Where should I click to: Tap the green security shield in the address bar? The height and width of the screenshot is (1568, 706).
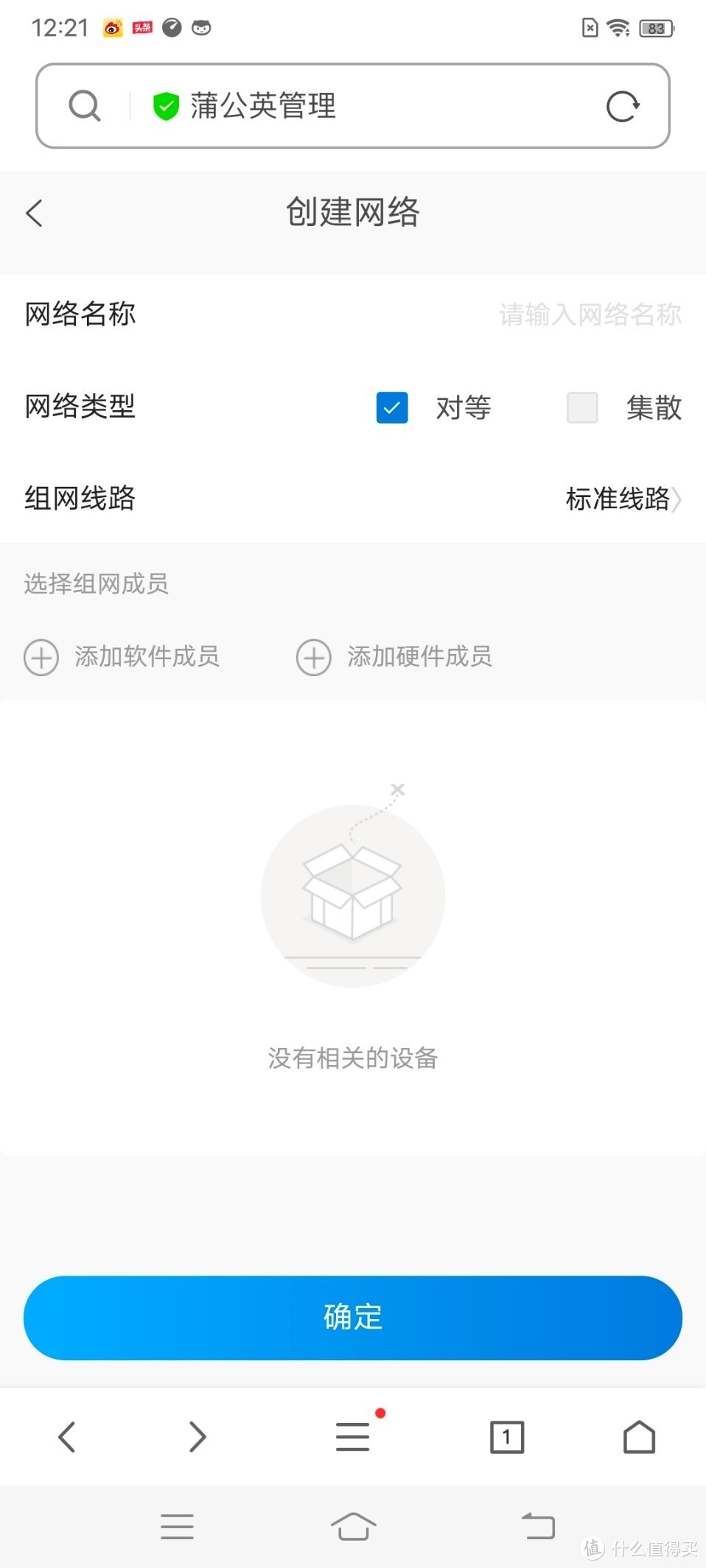tap(164, 105)
